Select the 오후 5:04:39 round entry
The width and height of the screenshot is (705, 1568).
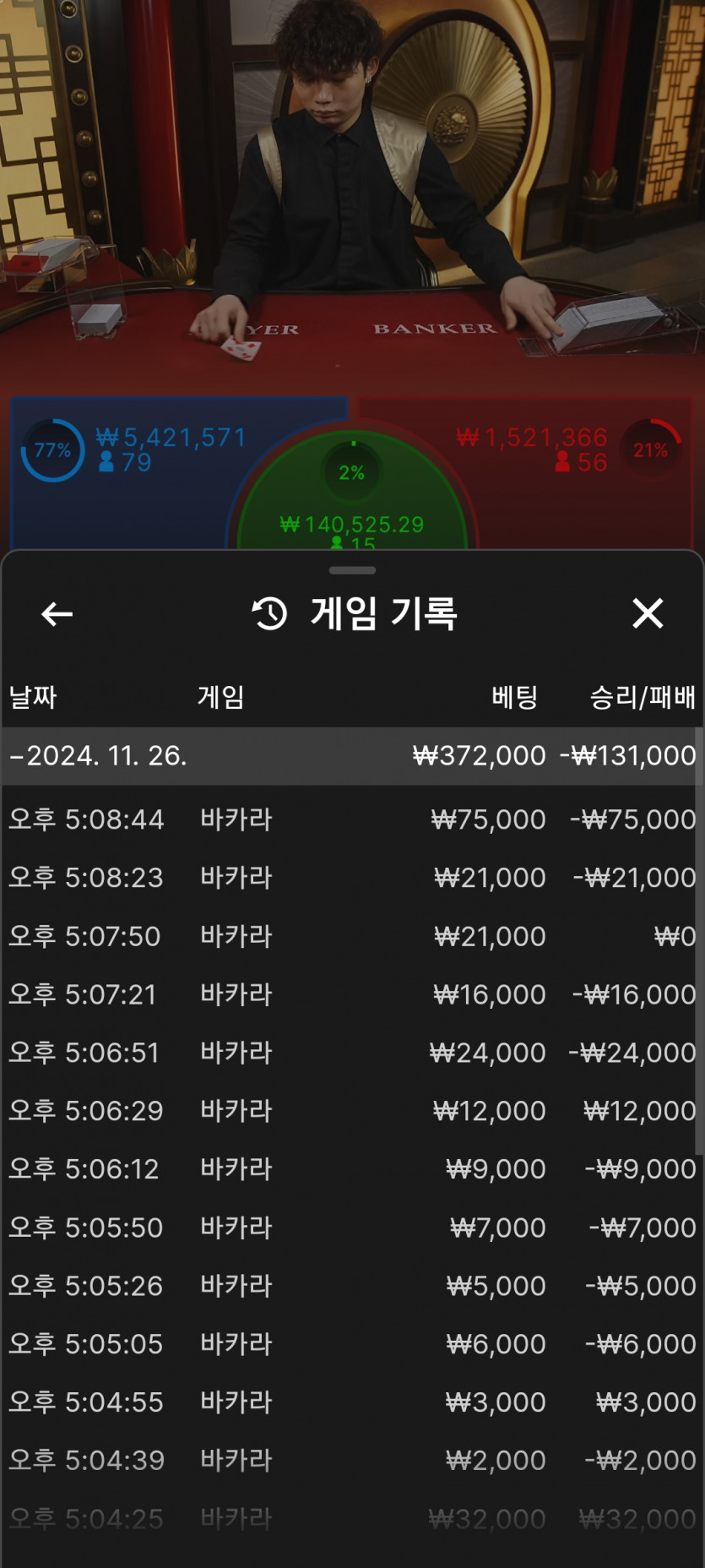coord(352,1461)
